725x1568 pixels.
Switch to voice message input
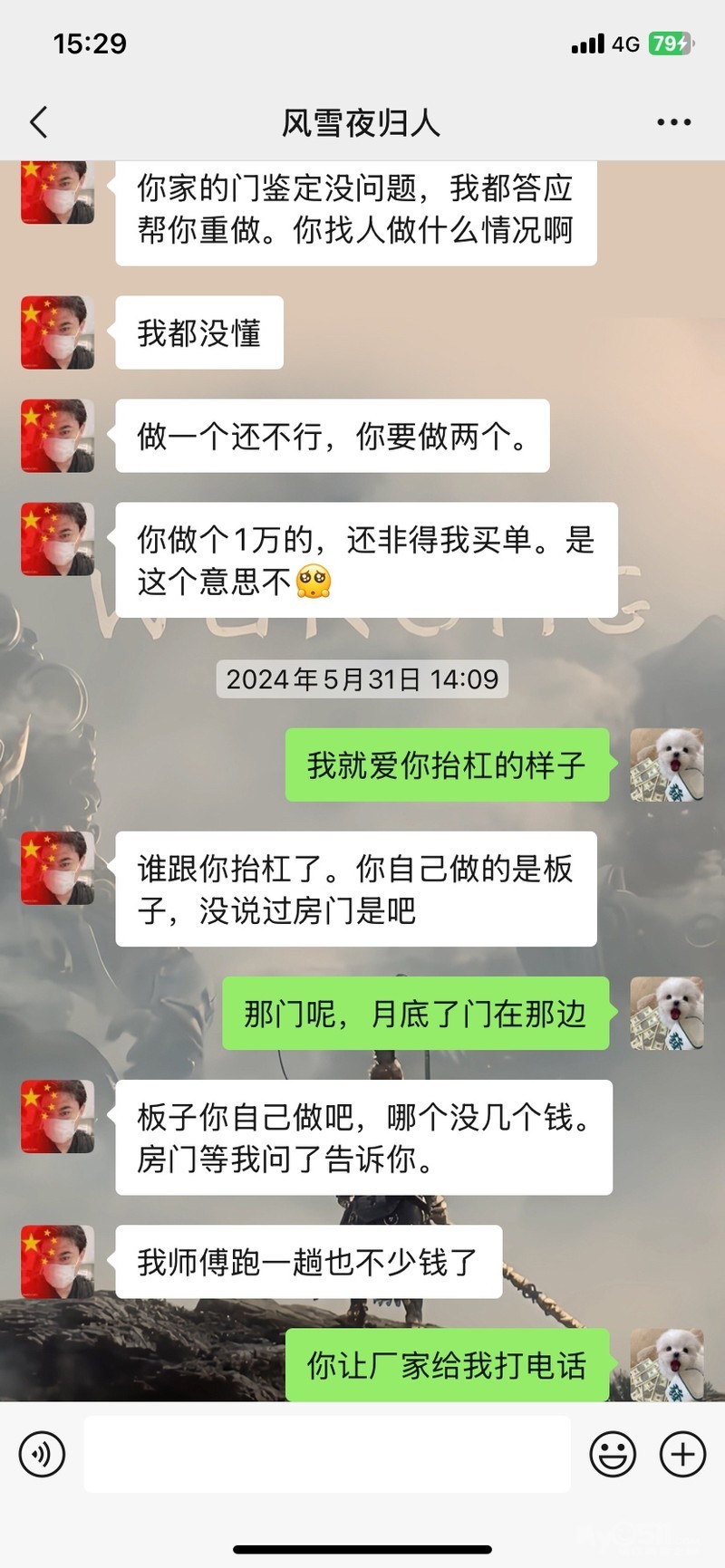42,1455
